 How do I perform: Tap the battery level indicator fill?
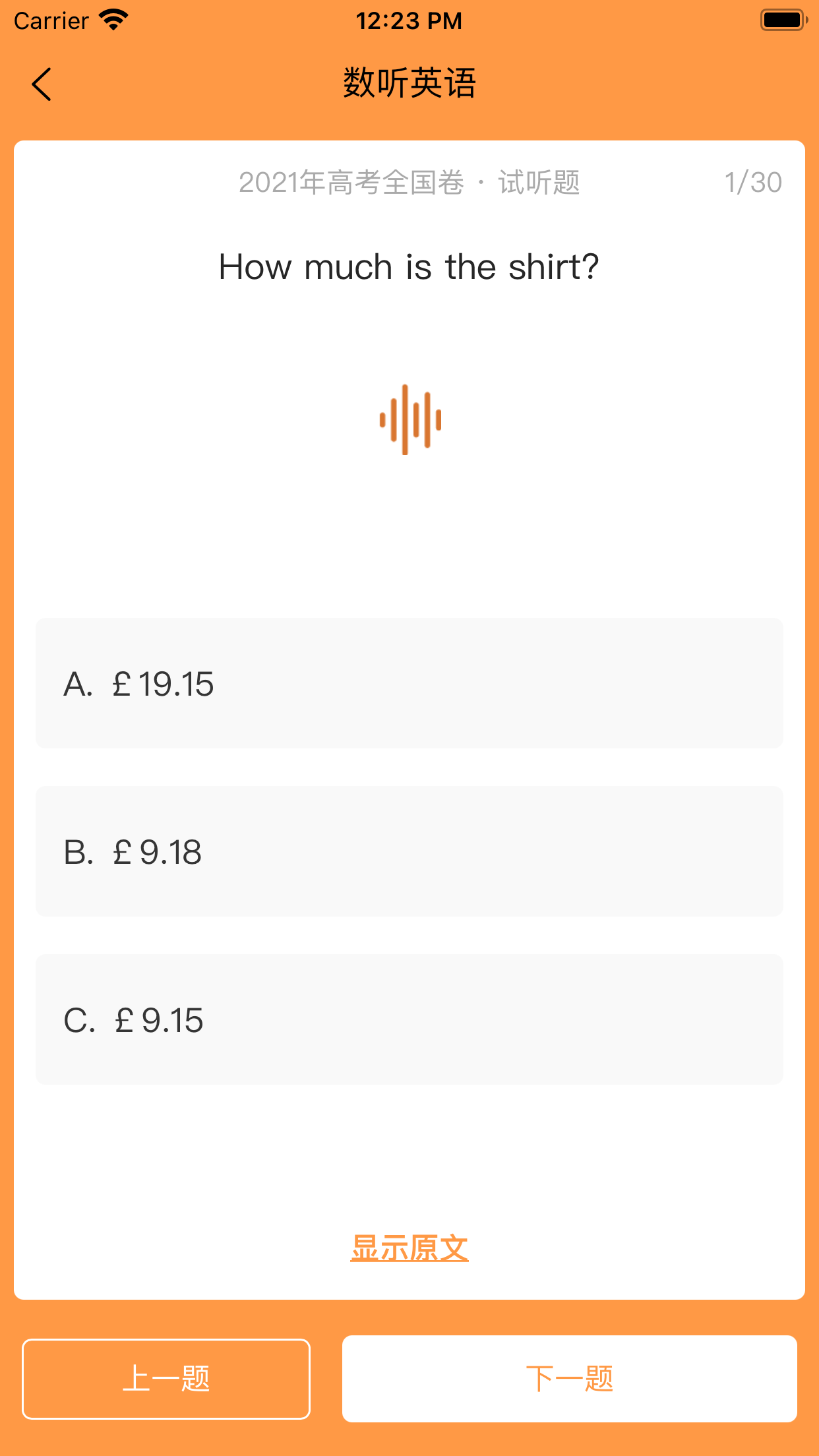(781, 18)
